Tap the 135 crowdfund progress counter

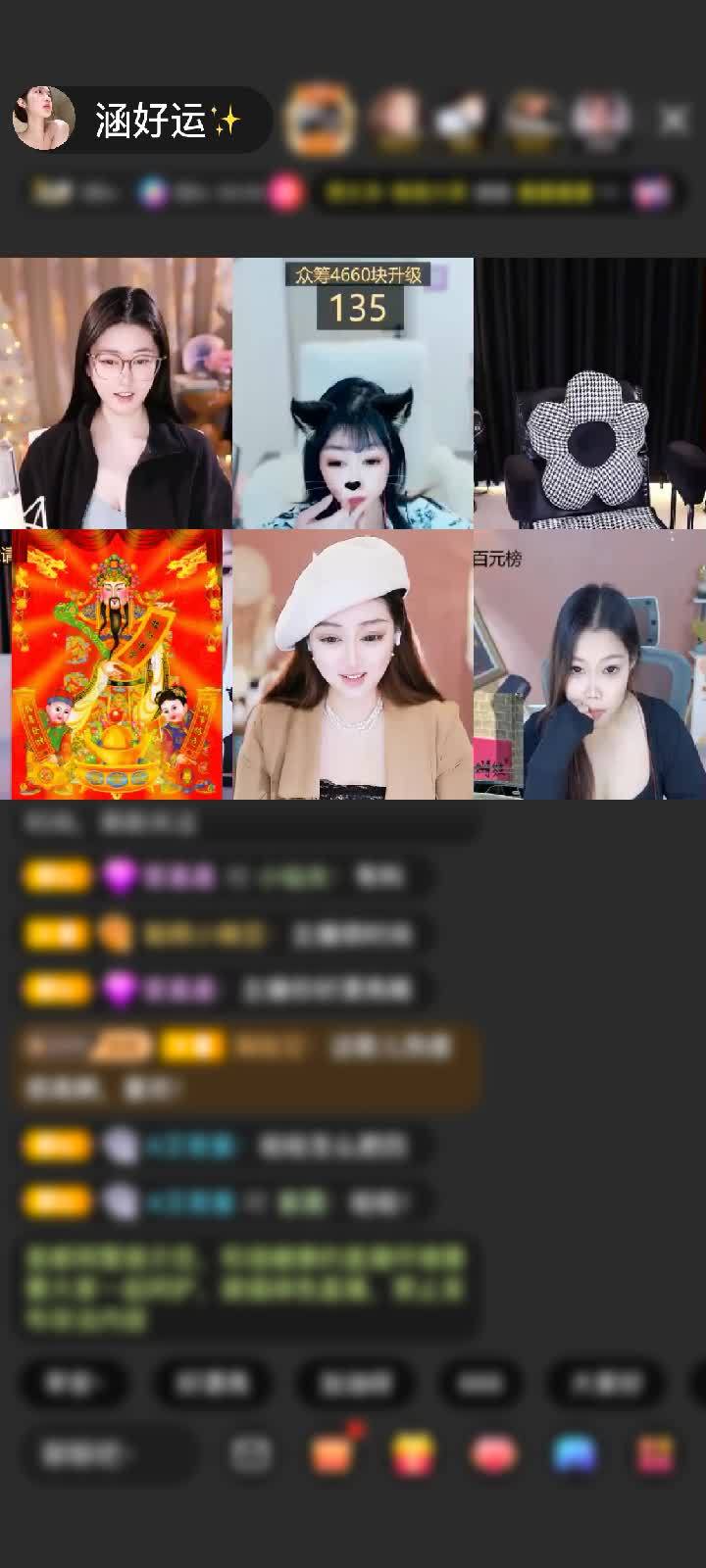point(358,309)
